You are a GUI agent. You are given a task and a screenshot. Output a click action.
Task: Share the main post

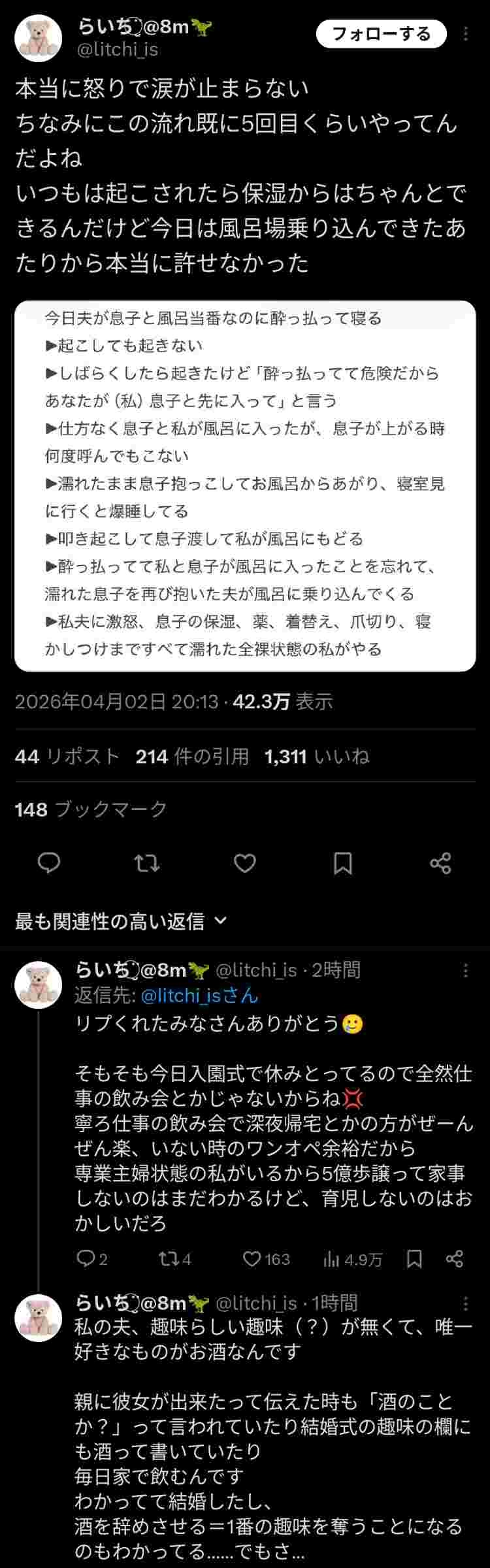pyautogui.click(x=441, y=863)
